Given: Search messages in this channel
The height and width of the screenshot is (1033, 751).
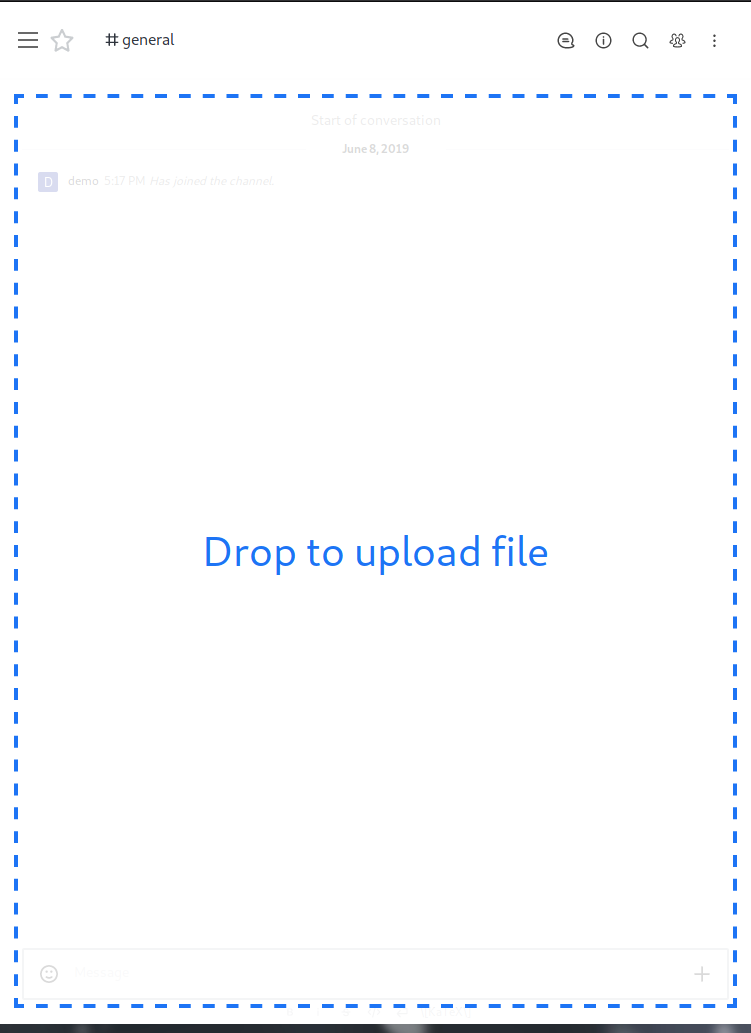Looking at the screenshot, I should point(640,41).
